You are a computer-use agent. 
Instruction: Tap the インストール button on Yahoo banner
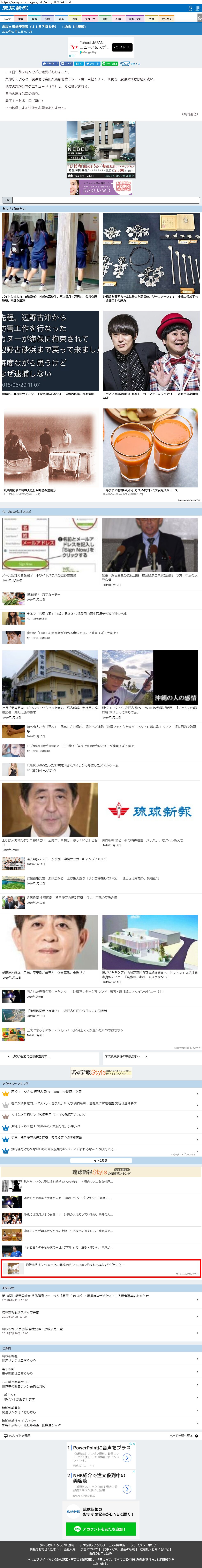point(121,47)
